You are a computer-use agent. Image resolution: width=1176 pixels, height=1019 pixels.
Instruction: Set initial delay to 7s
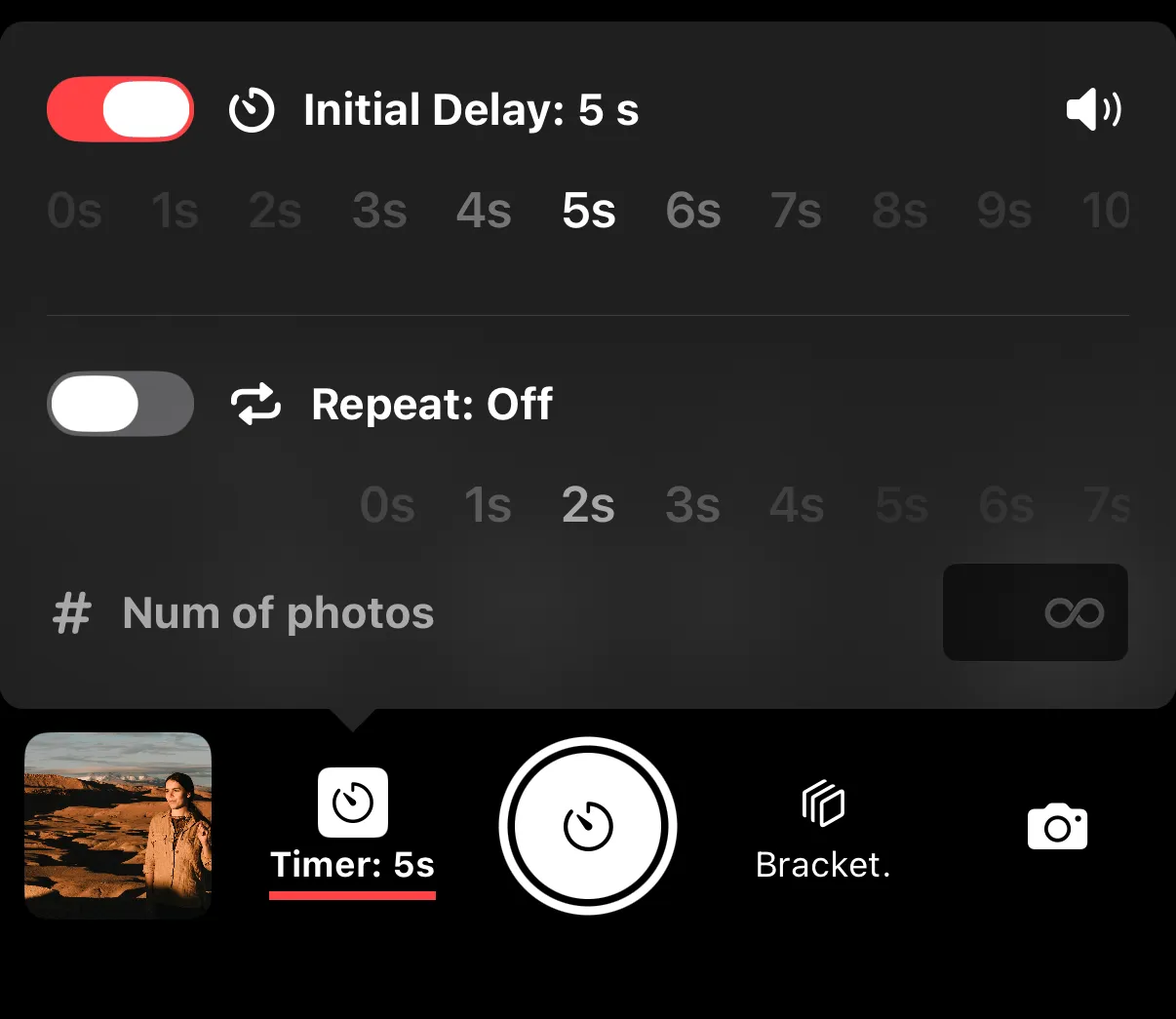tap(796, 211)
